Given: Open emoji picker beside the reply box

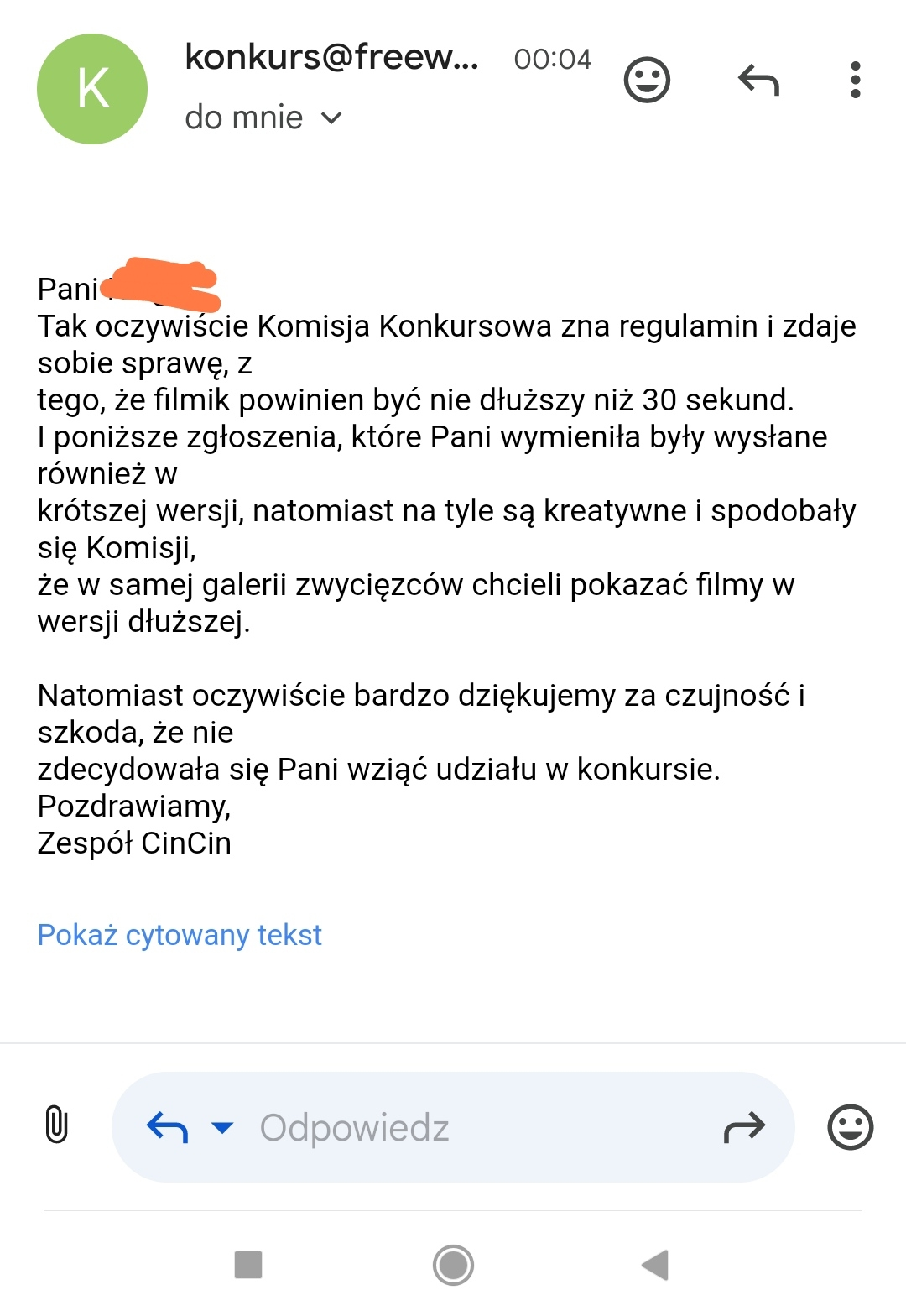Looking at the screenshot, I should (x=850, y=1126).
